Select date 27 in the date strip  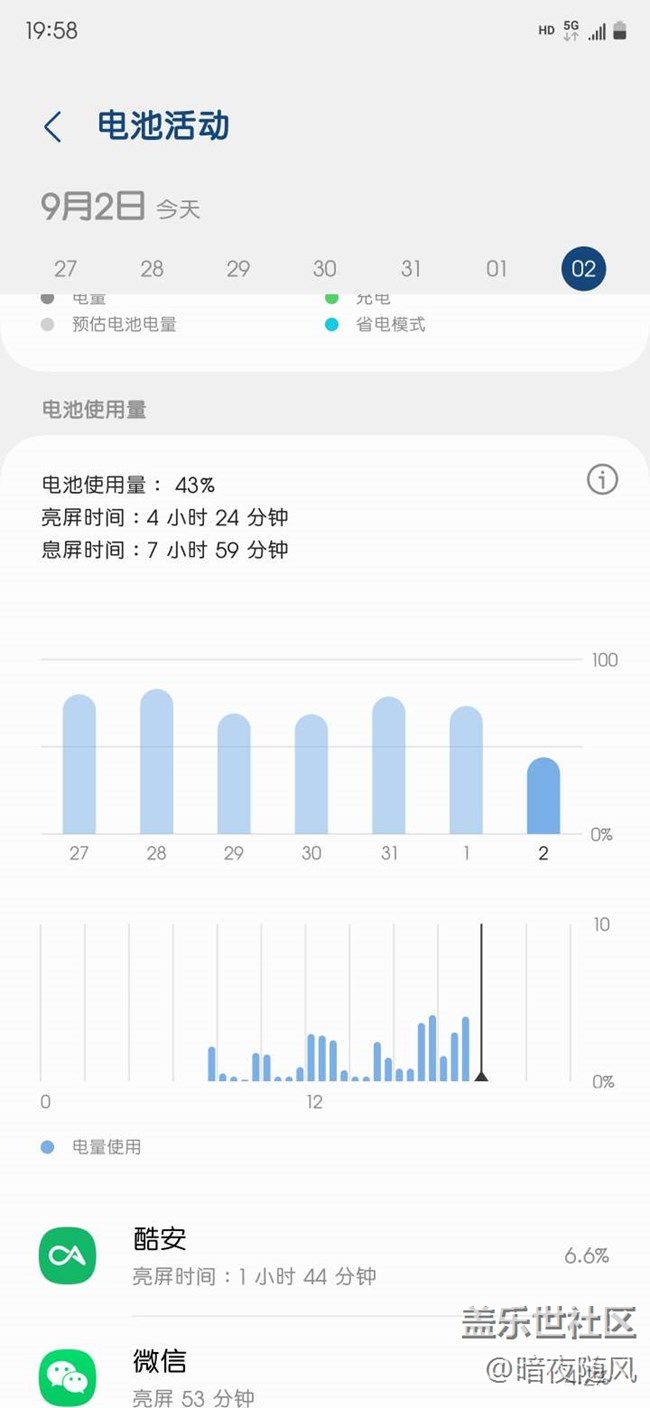66,268
